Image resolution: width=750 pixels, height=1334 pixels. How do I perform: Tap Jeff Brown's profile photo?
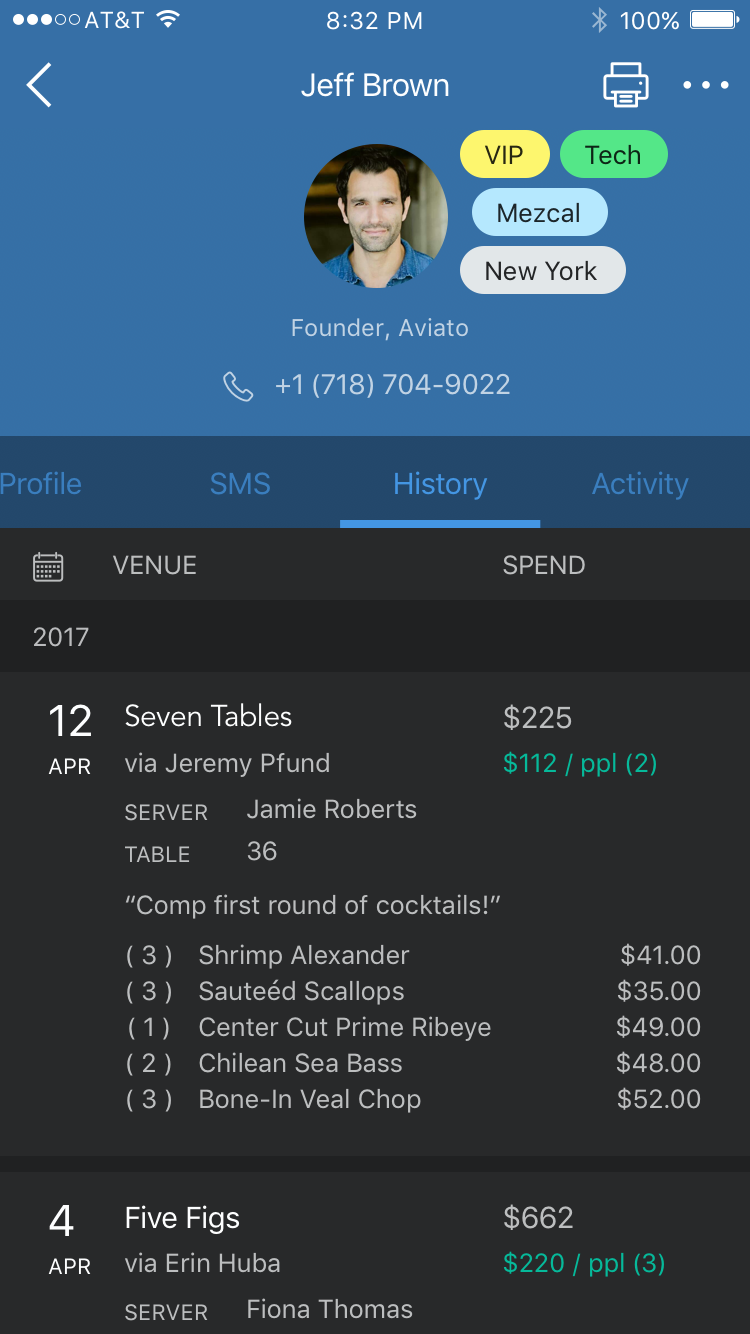pyautogui.click(x=376, y=216)
